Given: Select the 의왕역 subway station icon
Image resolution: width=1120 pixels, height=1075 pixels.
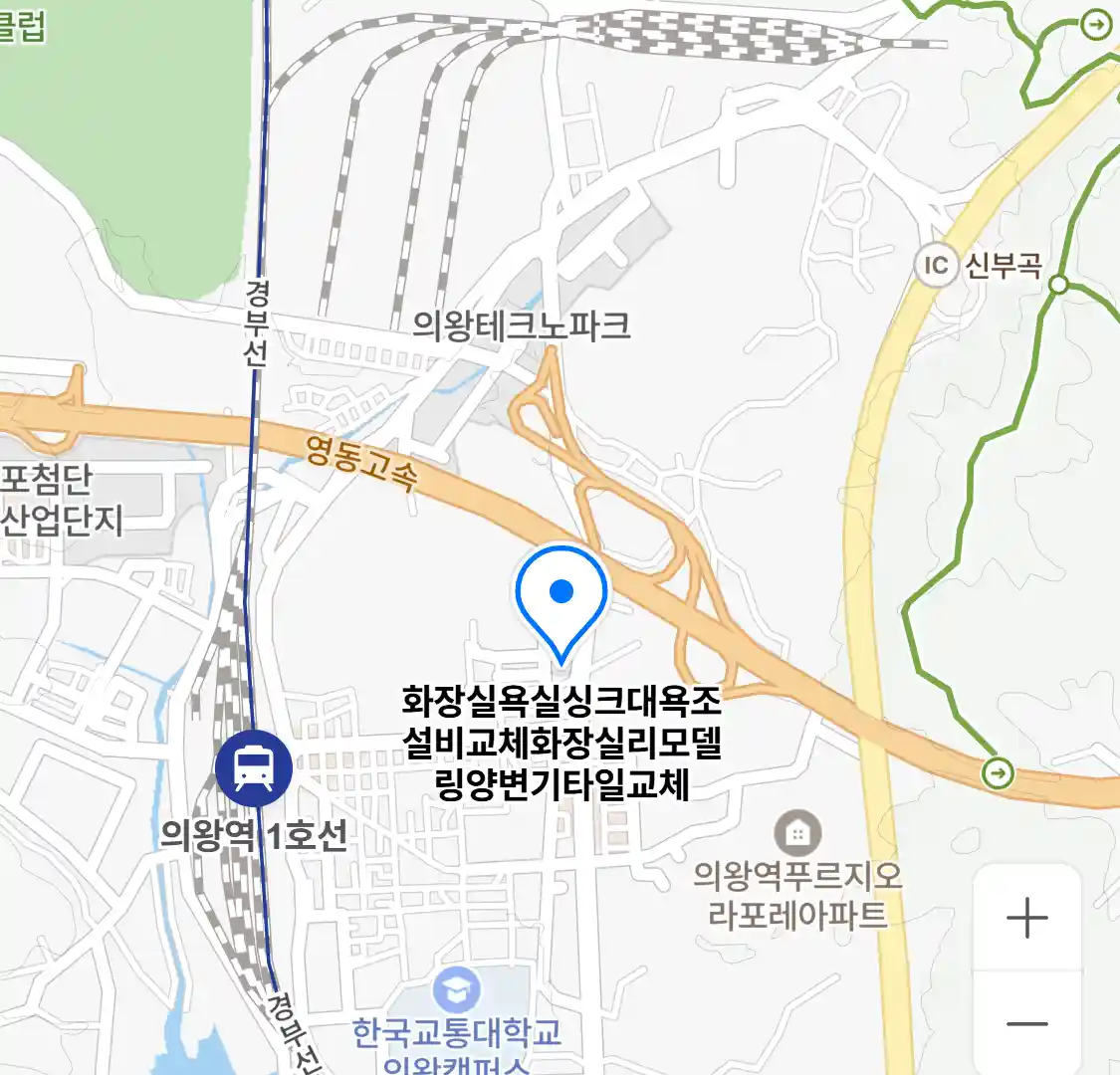Looking at the screenshot, I should pyautogui.click(x=254, y=768).
